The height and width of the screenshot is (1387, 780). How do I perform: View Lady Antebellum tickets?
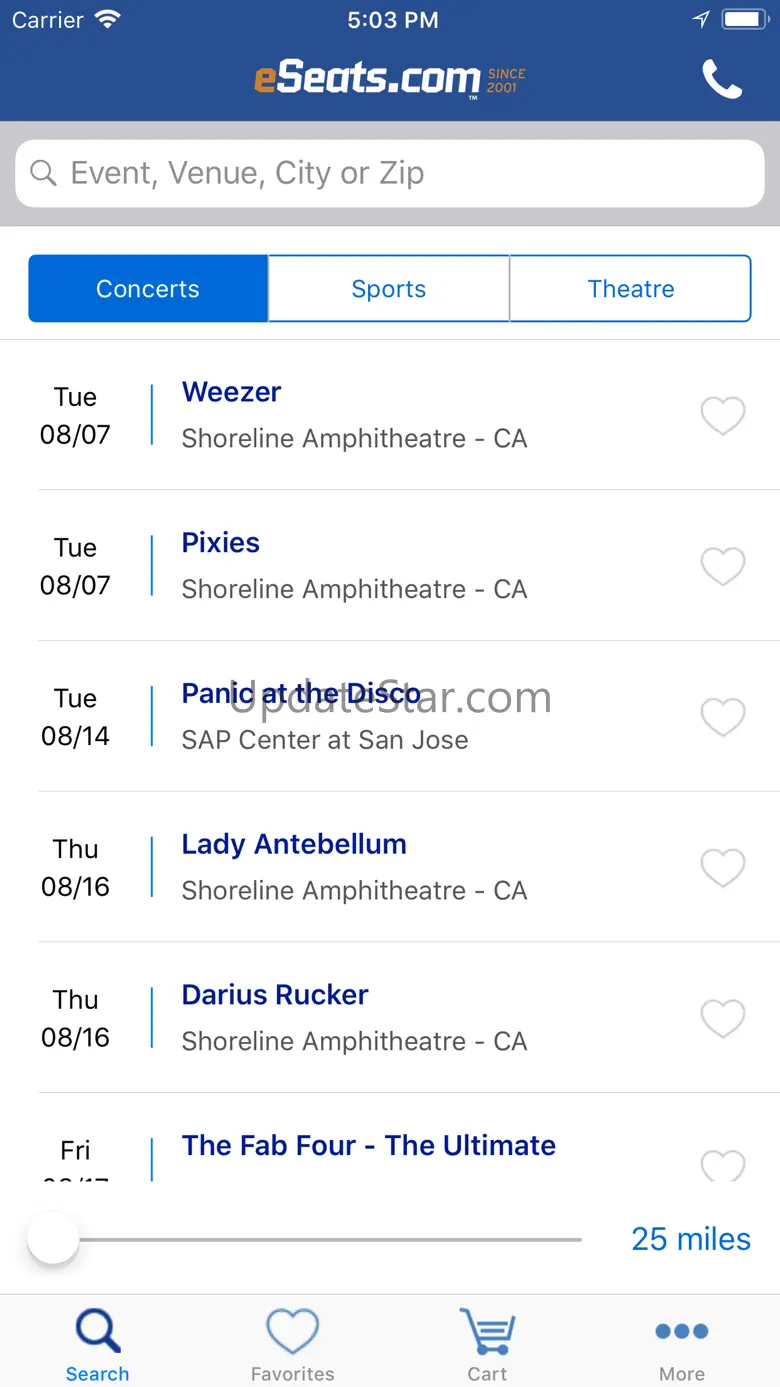tap(355, 867)
